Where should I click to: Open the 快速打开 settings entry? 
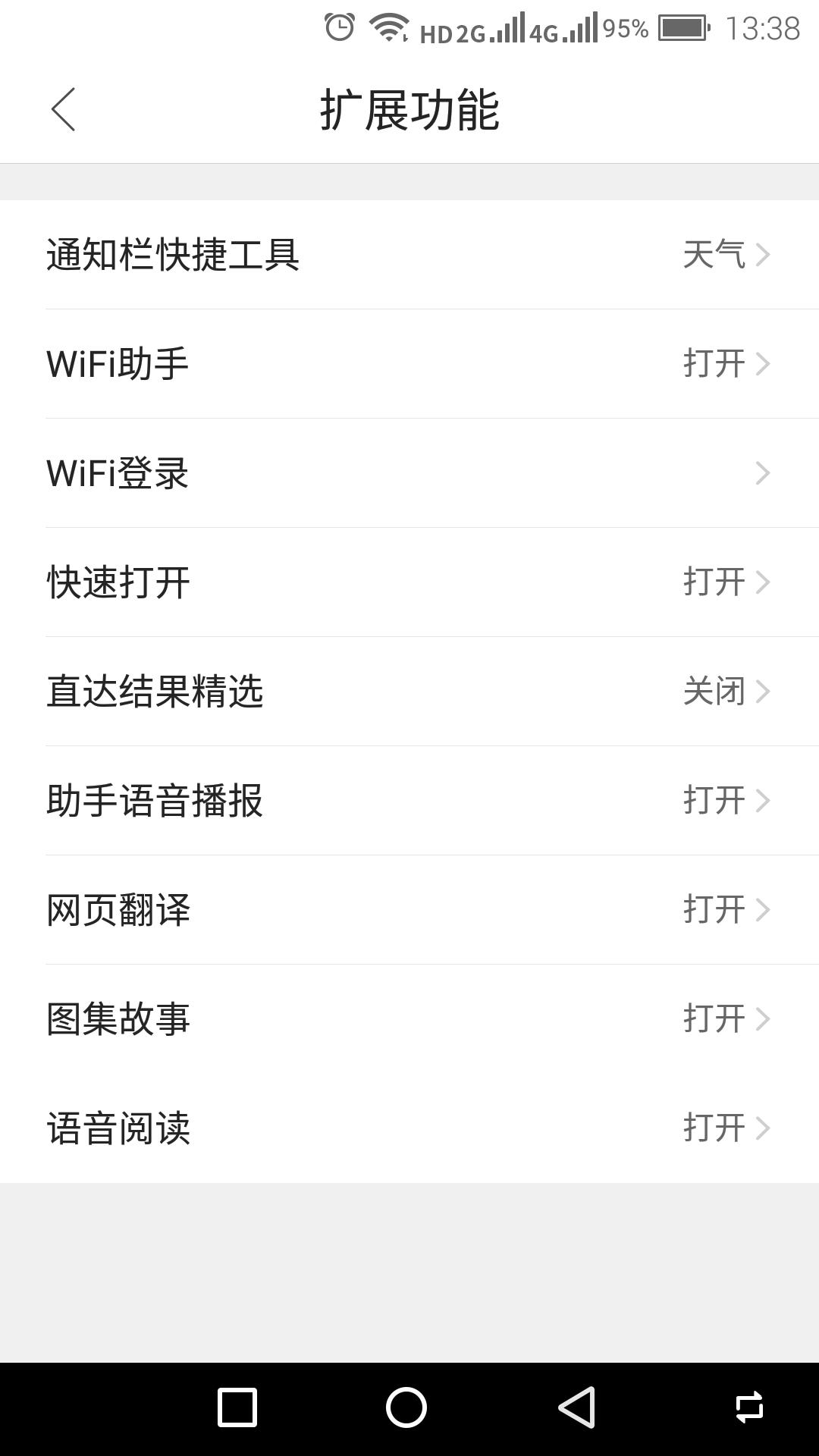[409, 582]
